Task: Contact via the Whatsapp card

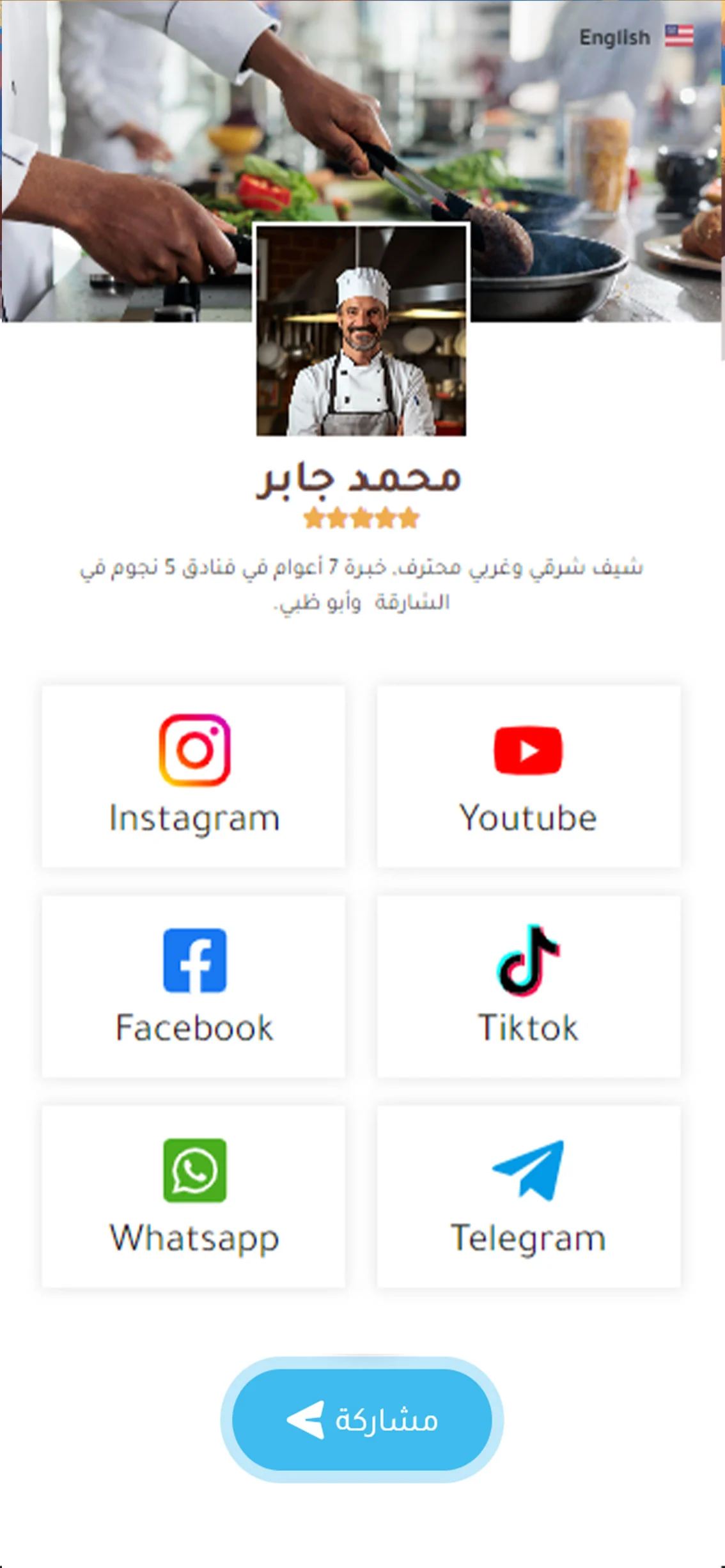Action: coord(194,1196)
